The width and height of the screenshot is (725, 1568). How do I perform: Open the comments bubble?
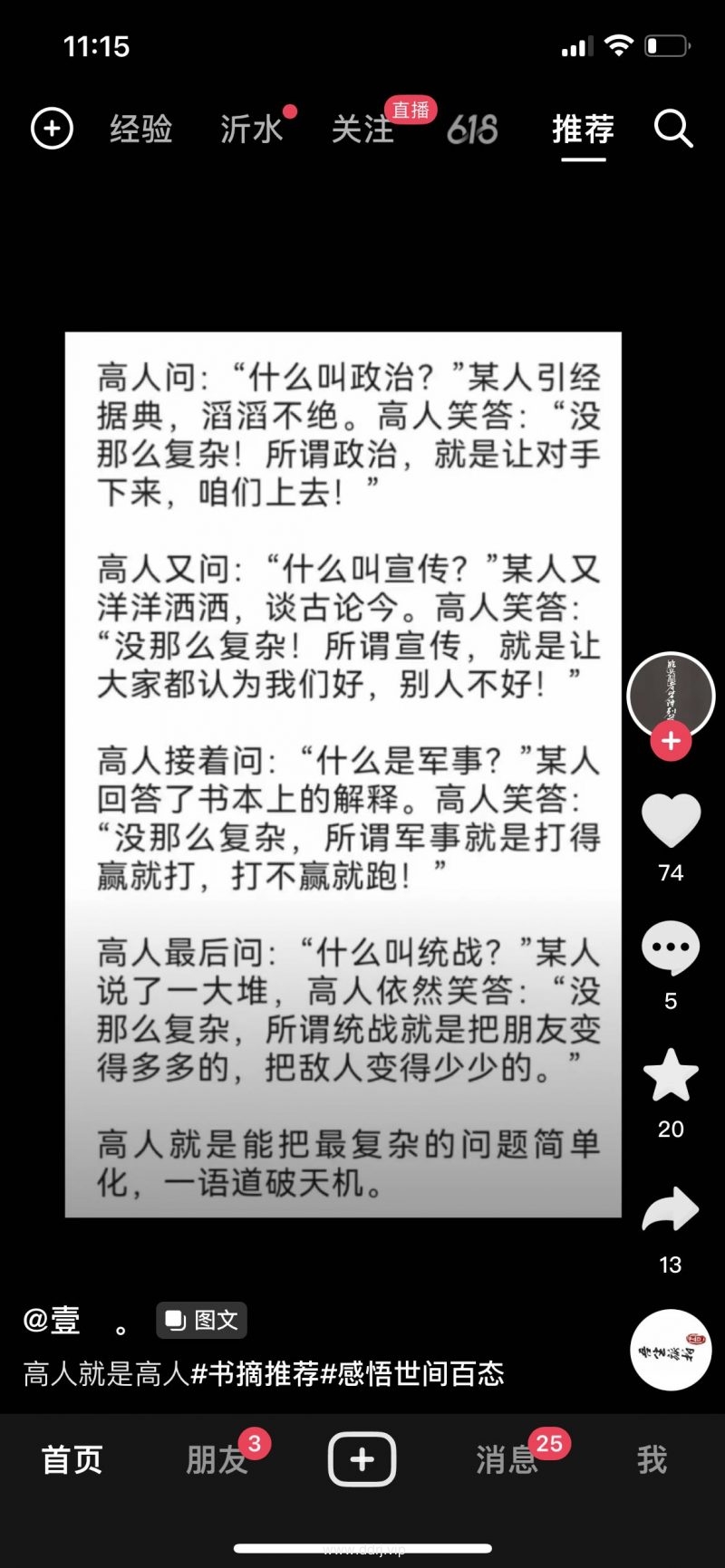pos(671,948)
